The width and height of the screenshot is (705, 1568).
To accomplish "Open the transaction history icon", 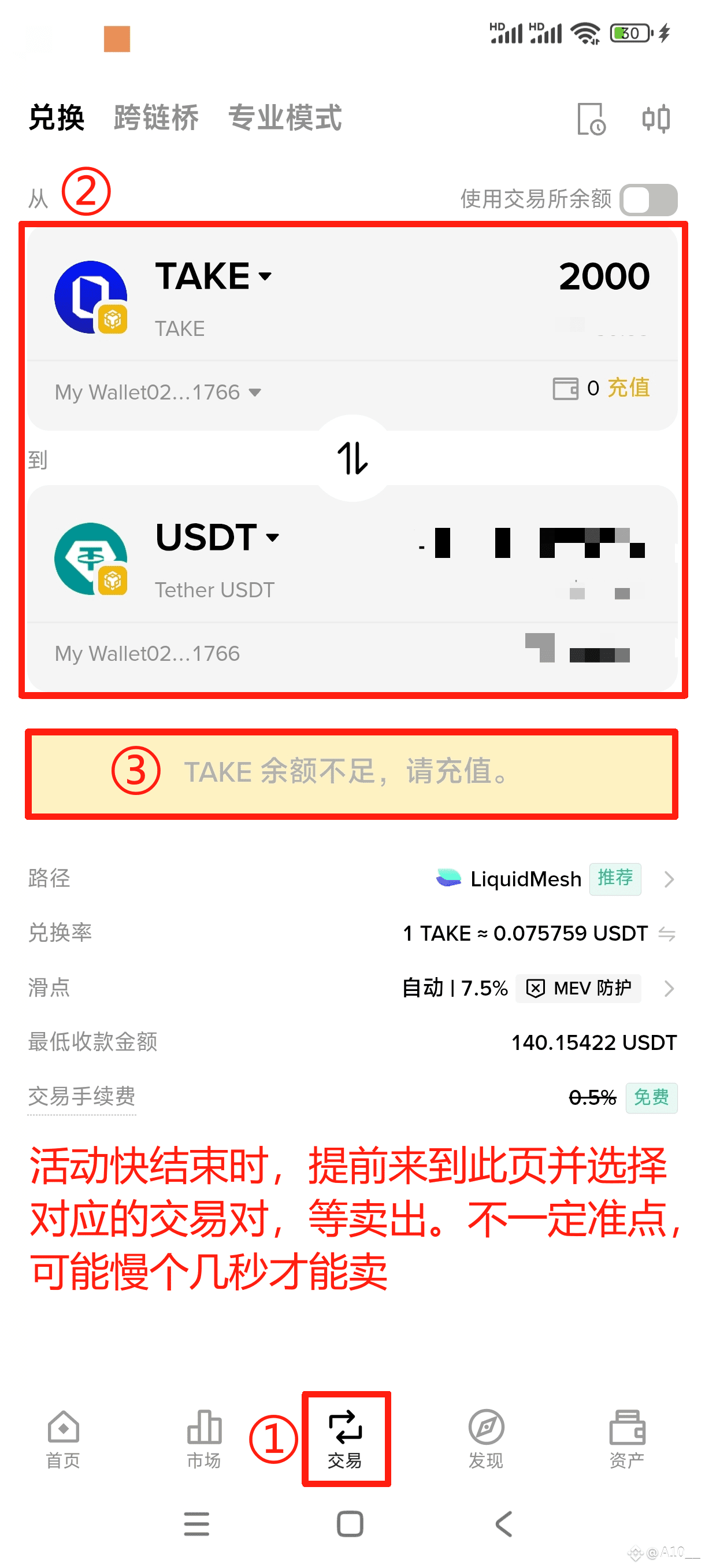I will pyautogui.click(x=591, y=119).
